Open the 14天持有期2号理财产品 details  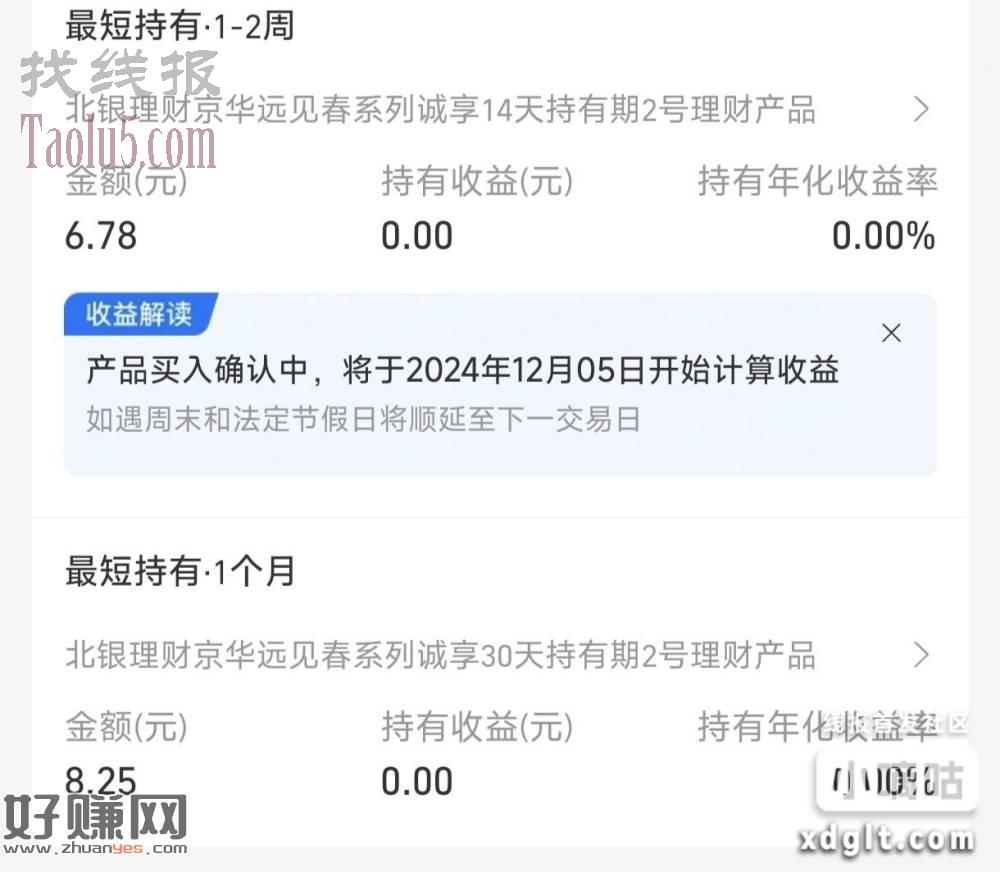921,109
